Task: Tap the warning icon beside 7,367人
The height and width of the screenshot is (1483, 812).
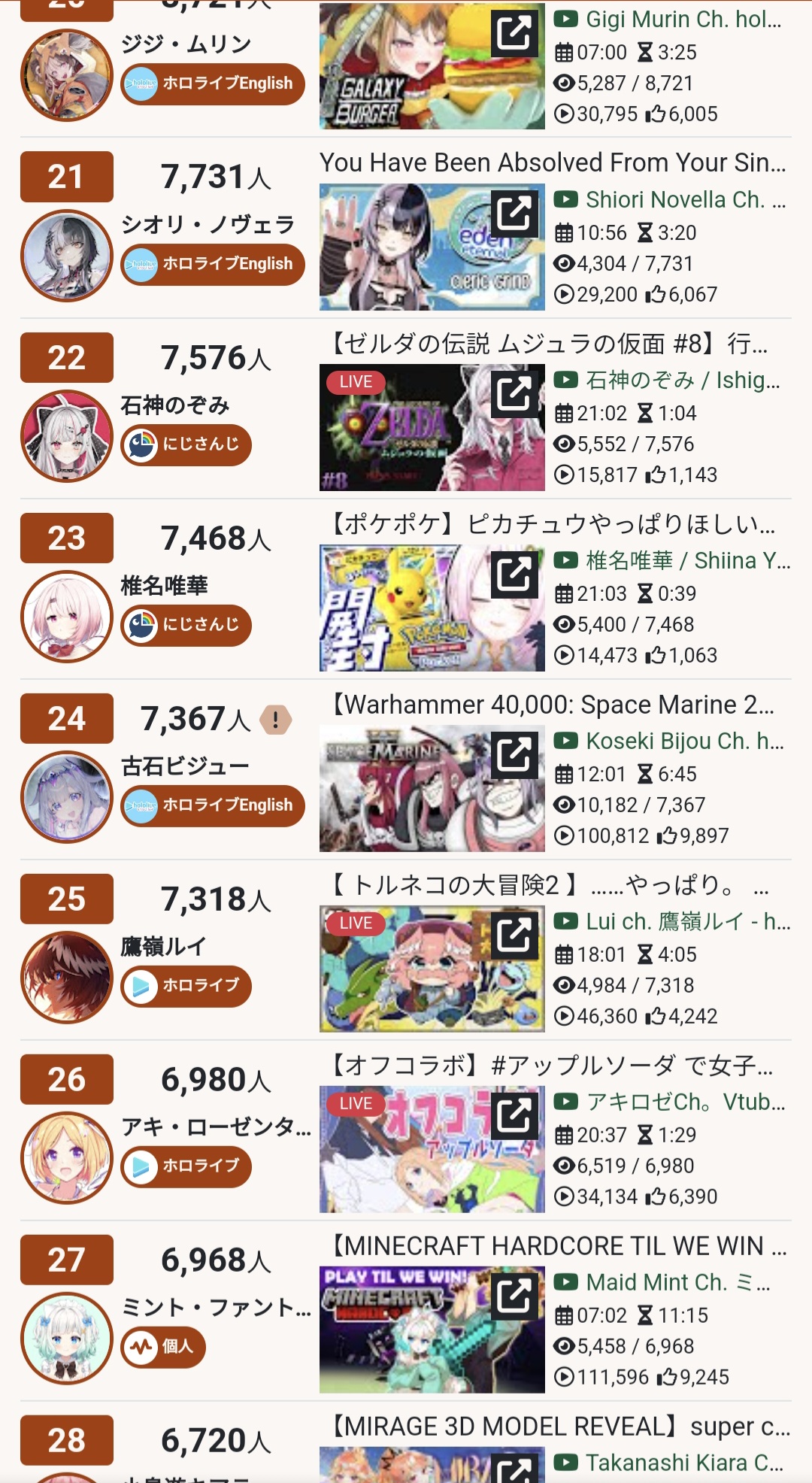Action: tap(275, 720)
